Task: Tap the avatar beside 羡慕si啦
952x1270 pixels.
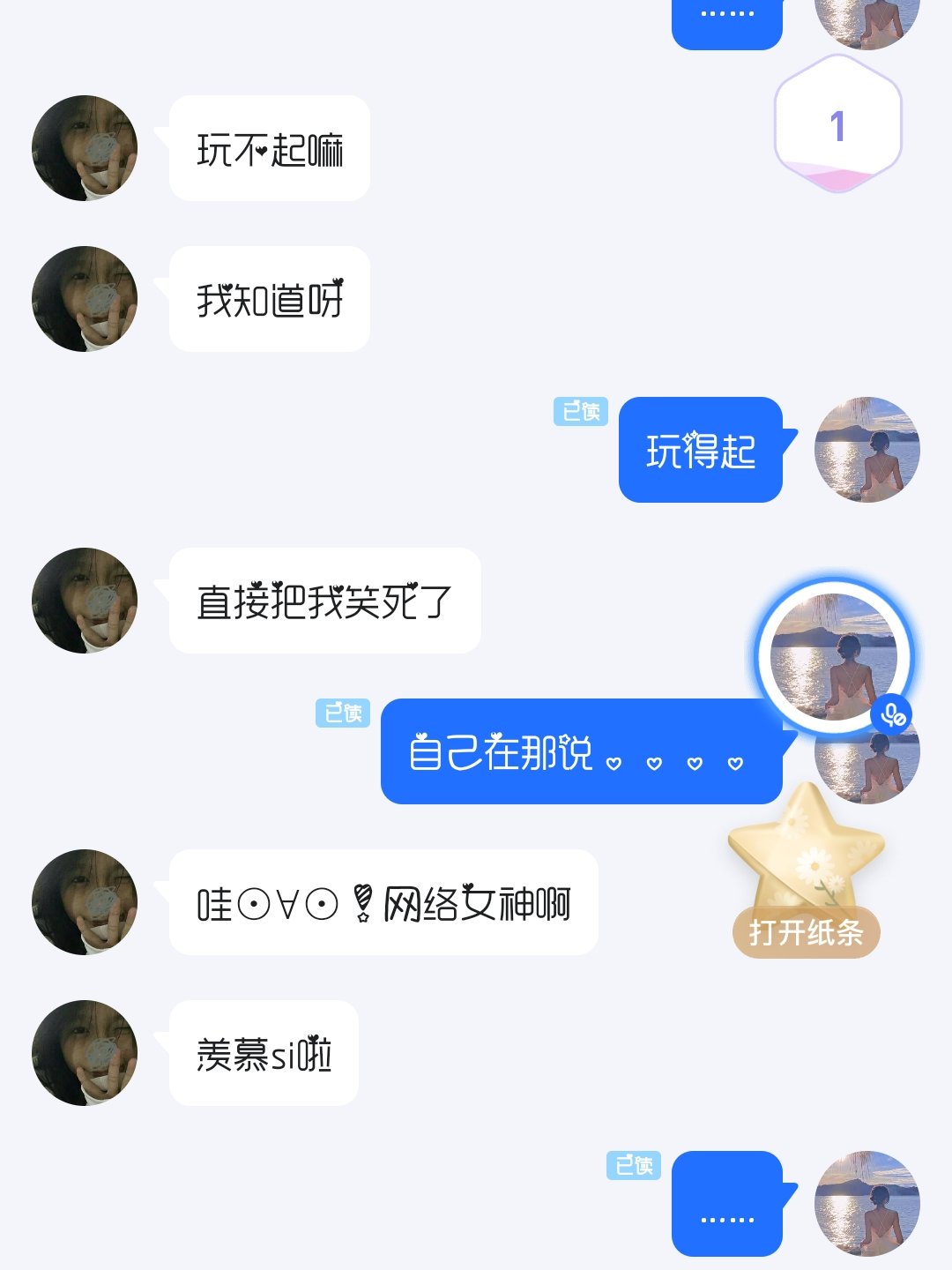Action: point(85,1053)
